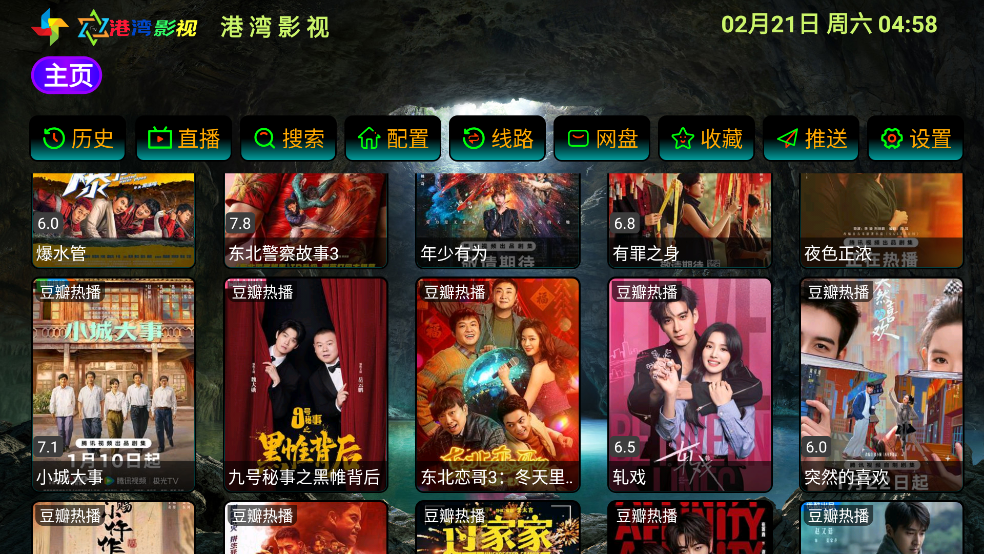
Task: Open the 历史 history button
Action: coord(78,139)
